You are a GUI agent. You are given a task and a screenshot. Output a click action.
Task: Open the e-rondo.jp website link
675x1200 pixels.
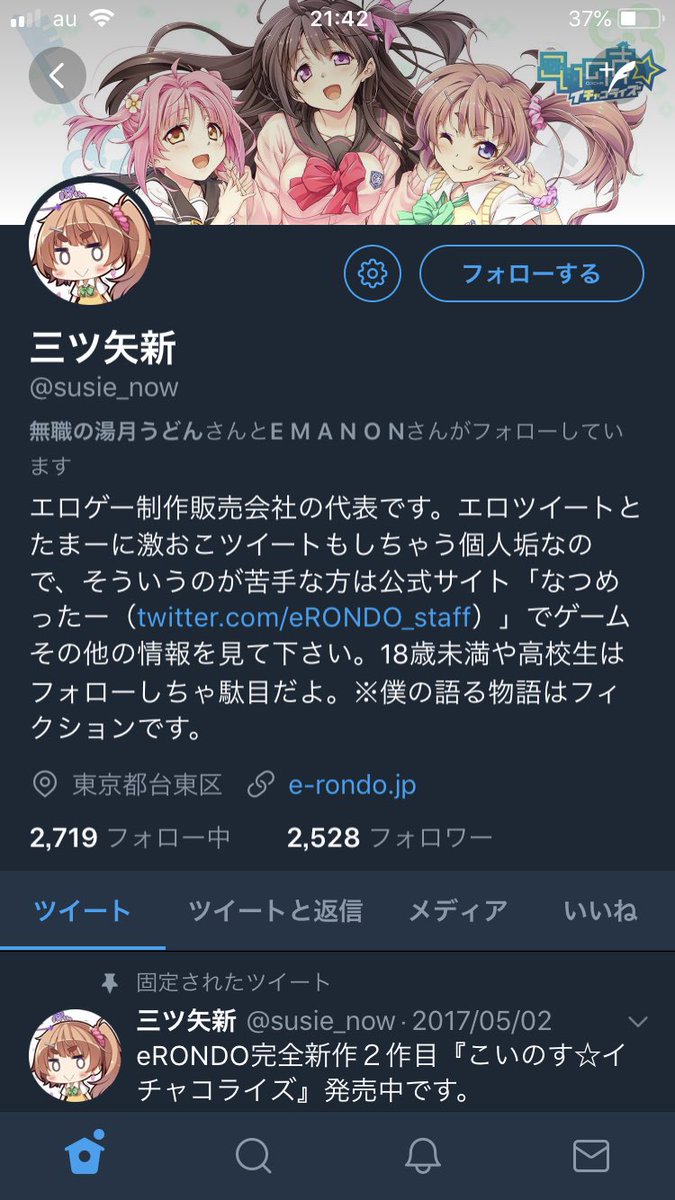click(351, 785)
